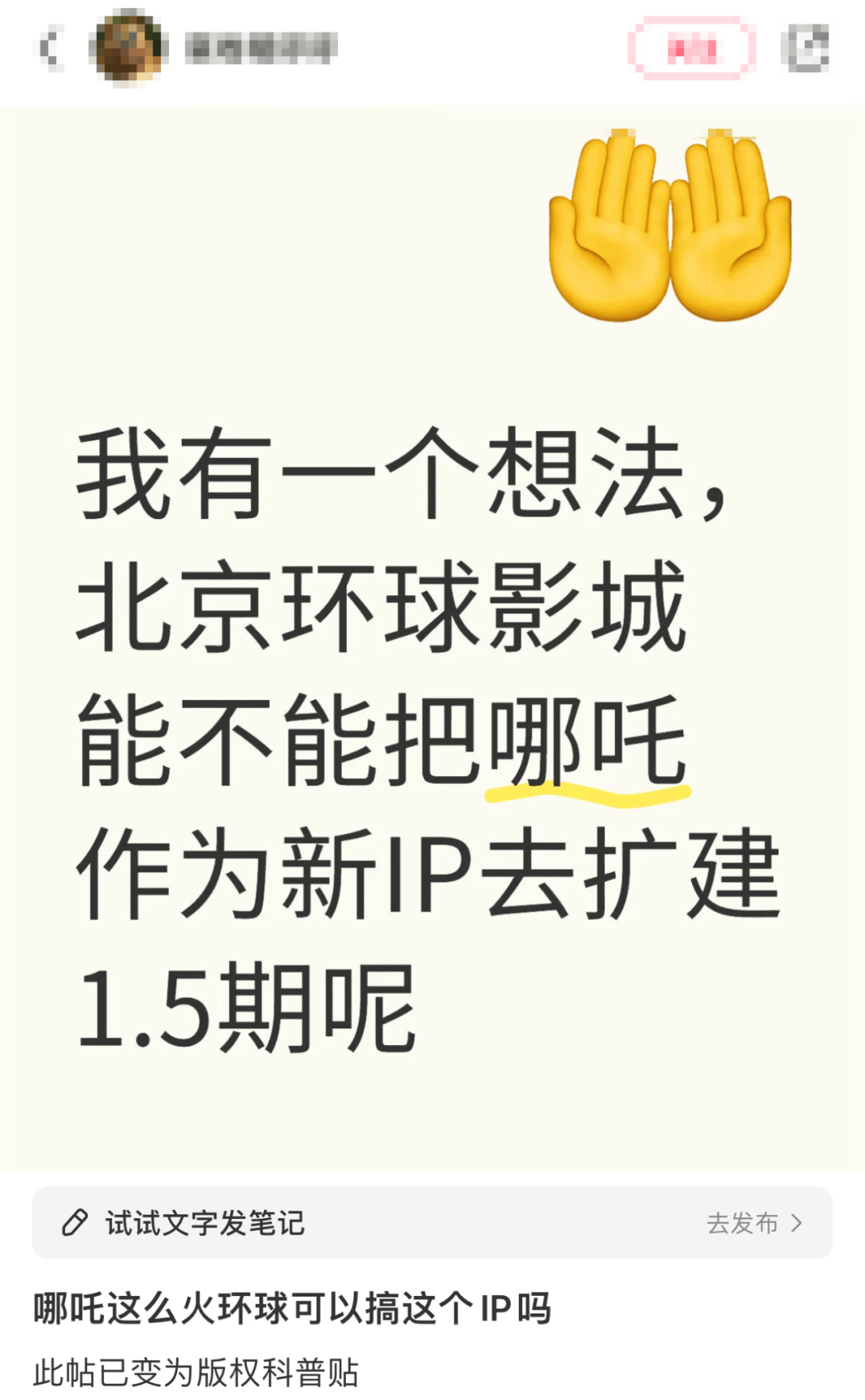The width and height of the screenshot is (865, 1400).
Task: Tap 去发布 to post a text note
Action: coord(753,1223)
